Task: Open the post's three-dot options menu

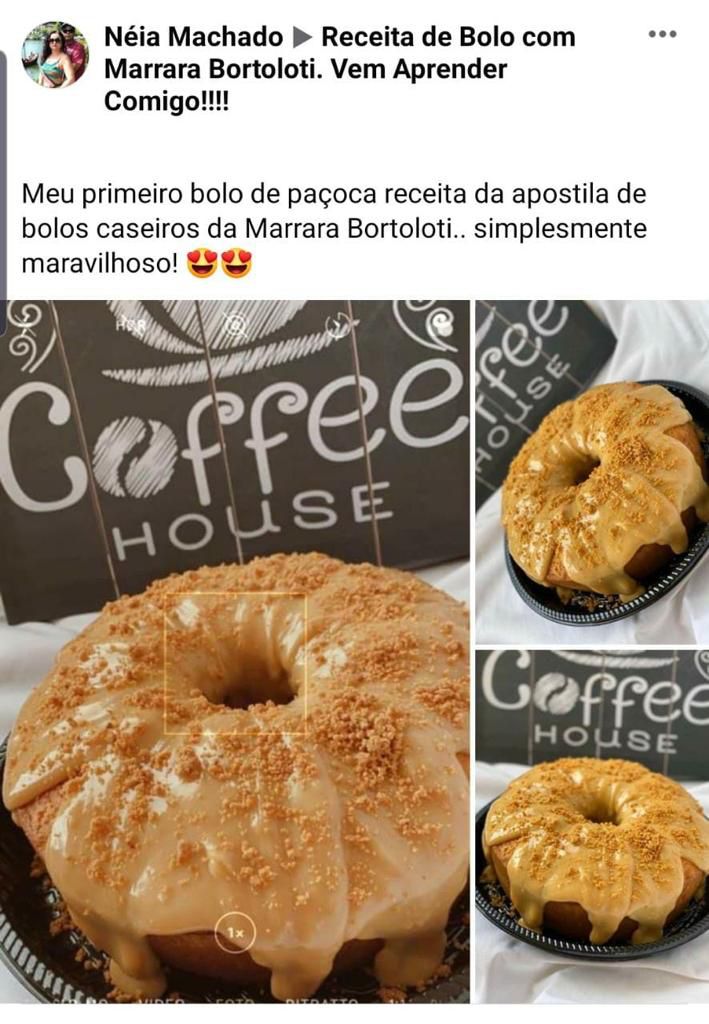Action: [662, 34]
